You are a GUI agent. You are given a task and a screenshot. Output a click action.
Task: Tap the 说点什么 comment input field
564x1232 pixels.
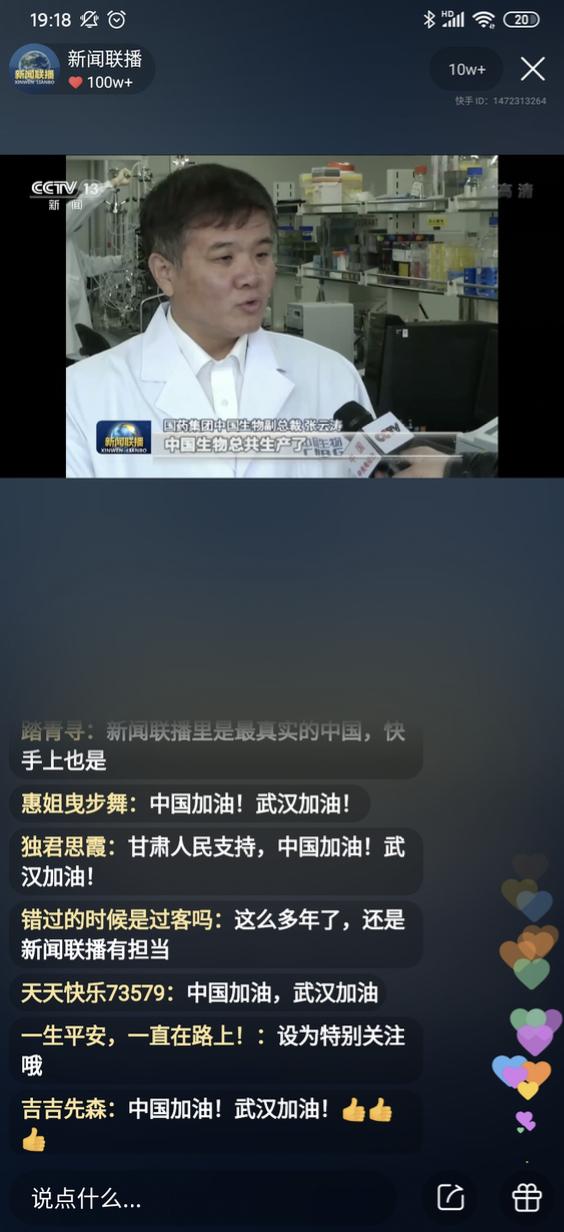coord(203,1197)
